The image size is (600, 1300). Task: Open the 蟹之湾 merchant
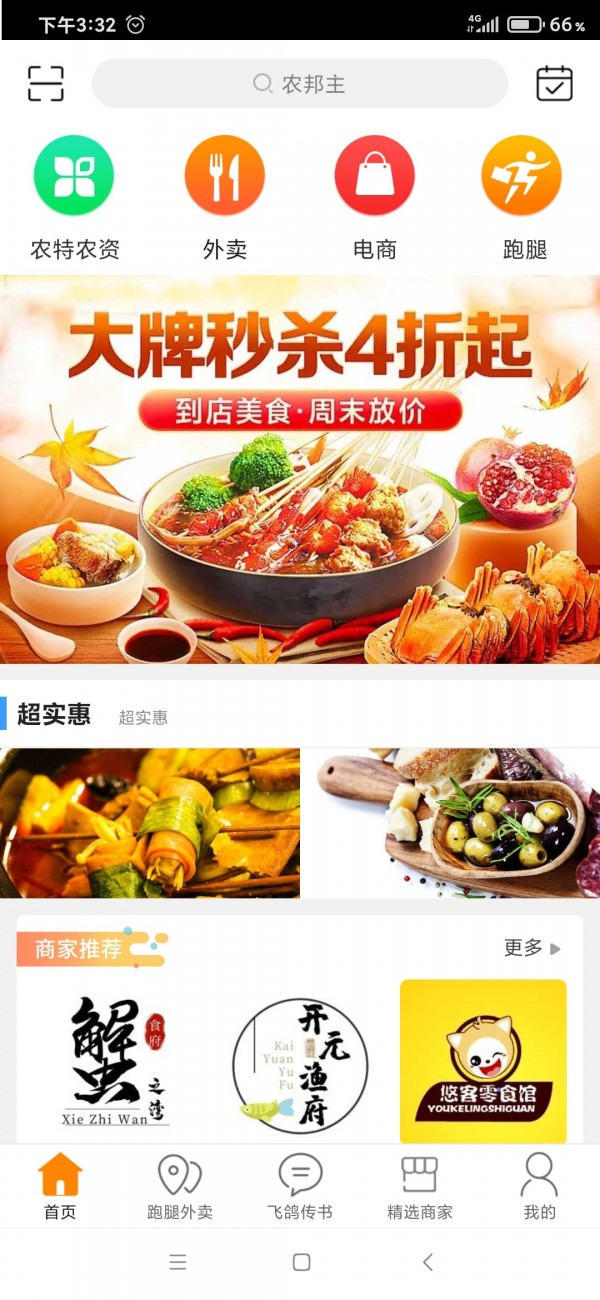[113, 1062]
